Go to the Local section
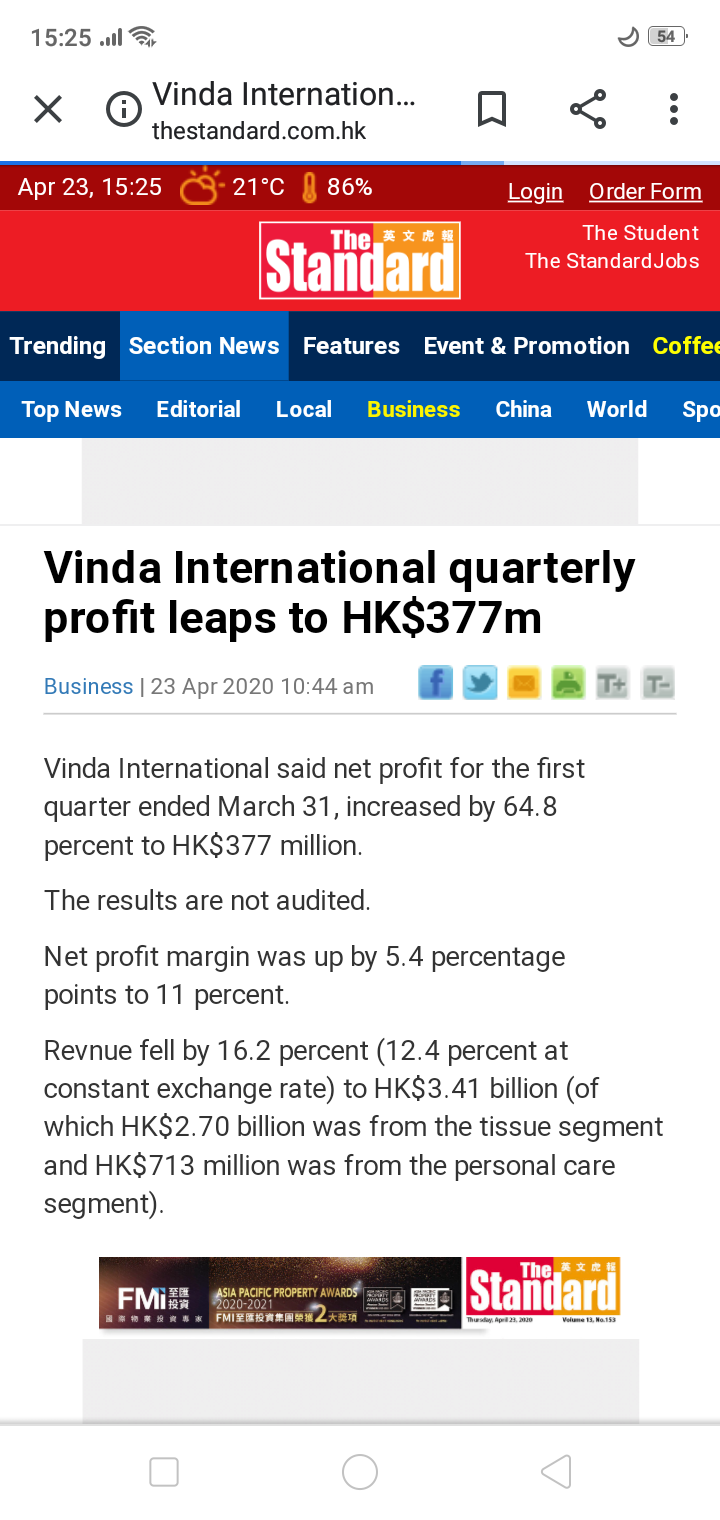Screen dimensions: 720x1520 (304, 409)
